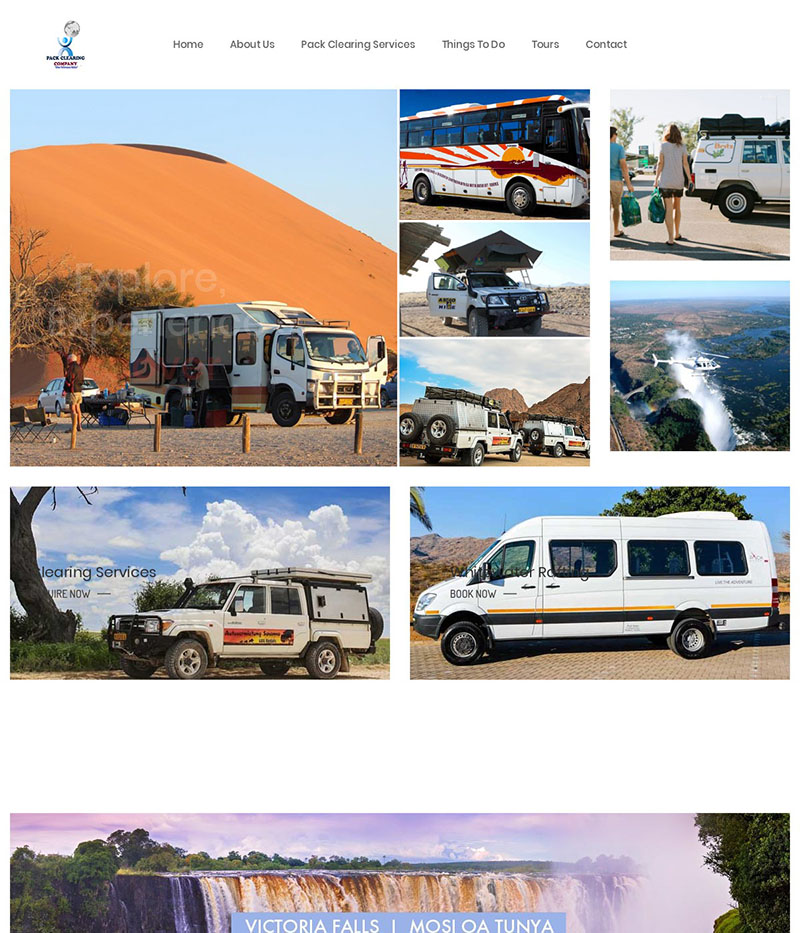The width and height of the screenshot is (800, 933).
Task: Tap Enquire Now on the Clearing Services banner
Action: tap(66, 594)
